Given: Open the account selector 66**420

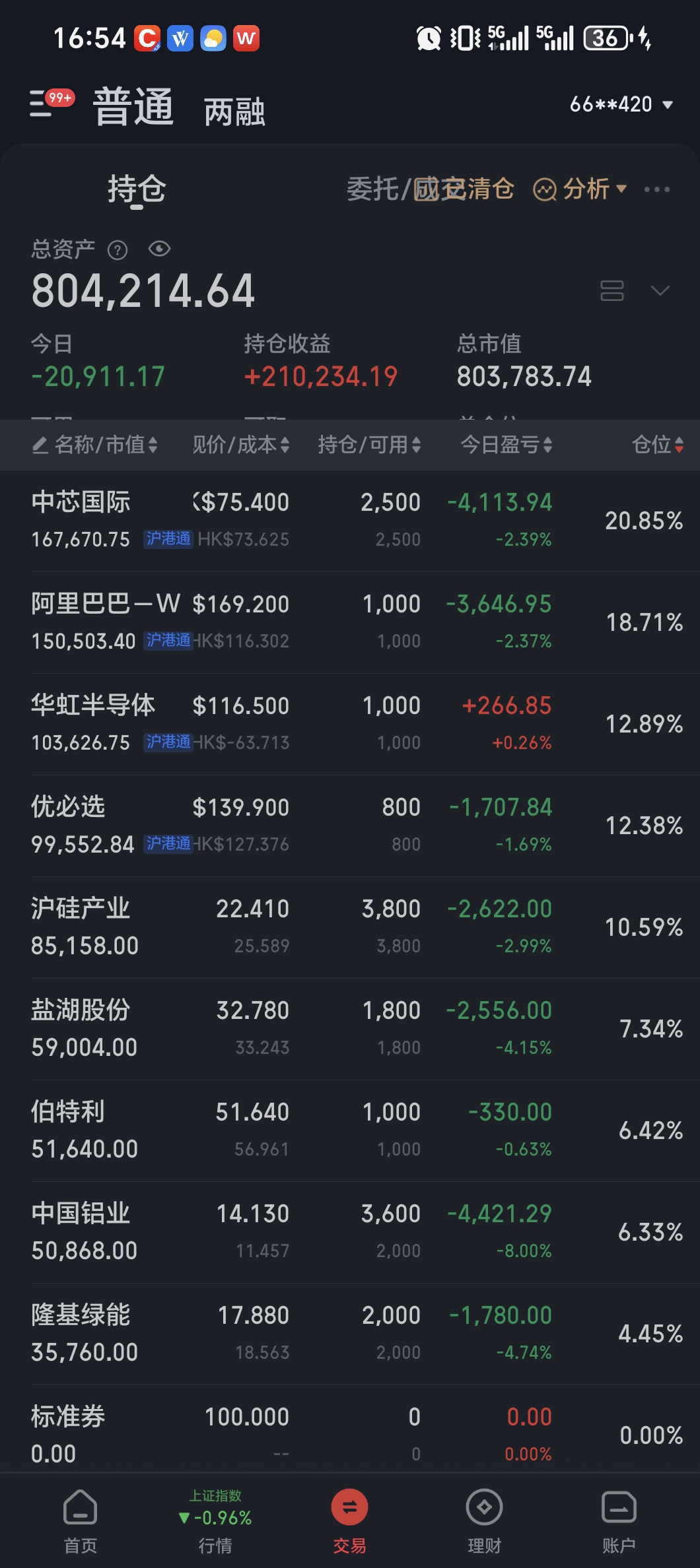Looking at the screenshot, I should (620, 104).
